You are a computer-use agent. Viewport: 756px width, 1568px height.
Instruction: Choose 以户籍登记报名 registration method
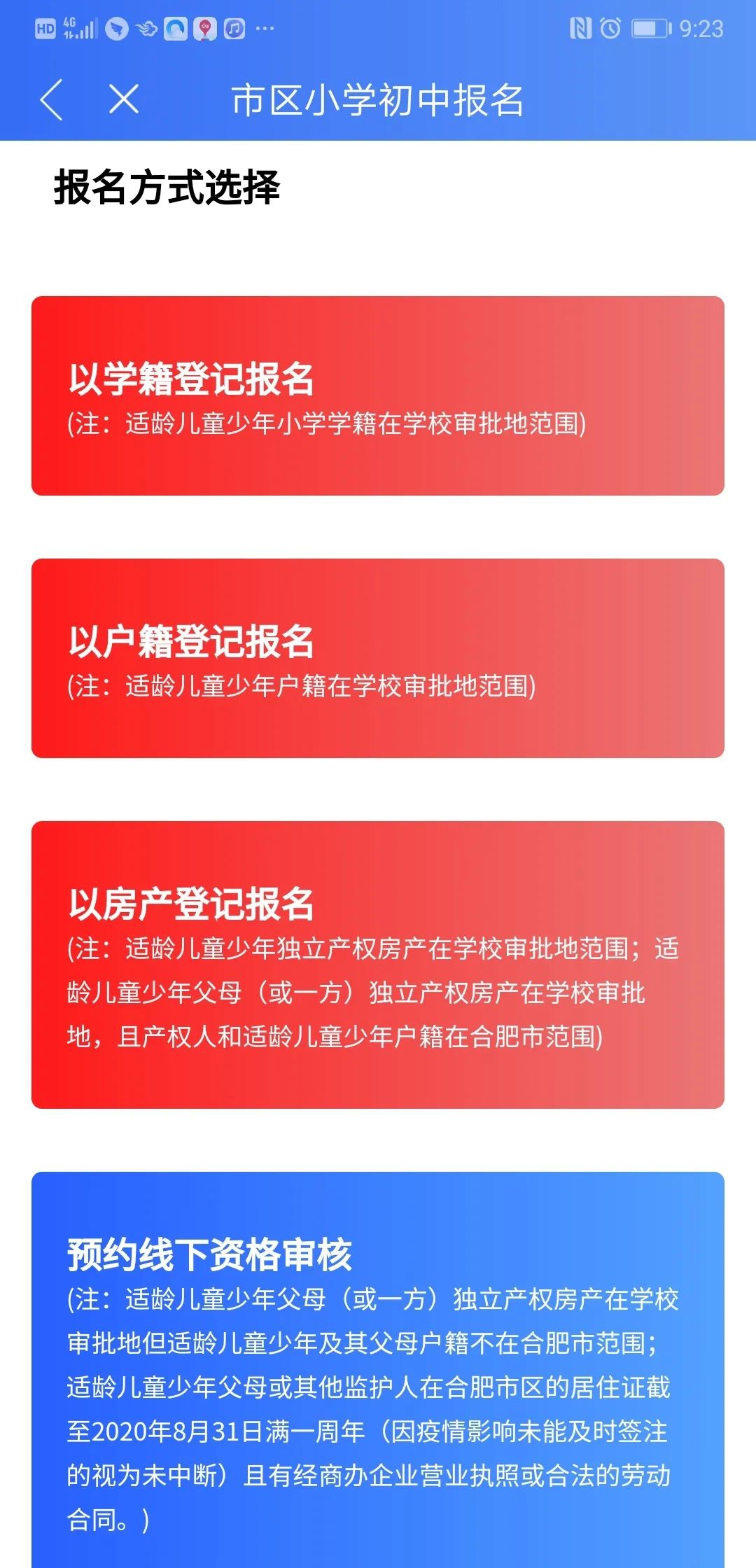pos(377,658)
